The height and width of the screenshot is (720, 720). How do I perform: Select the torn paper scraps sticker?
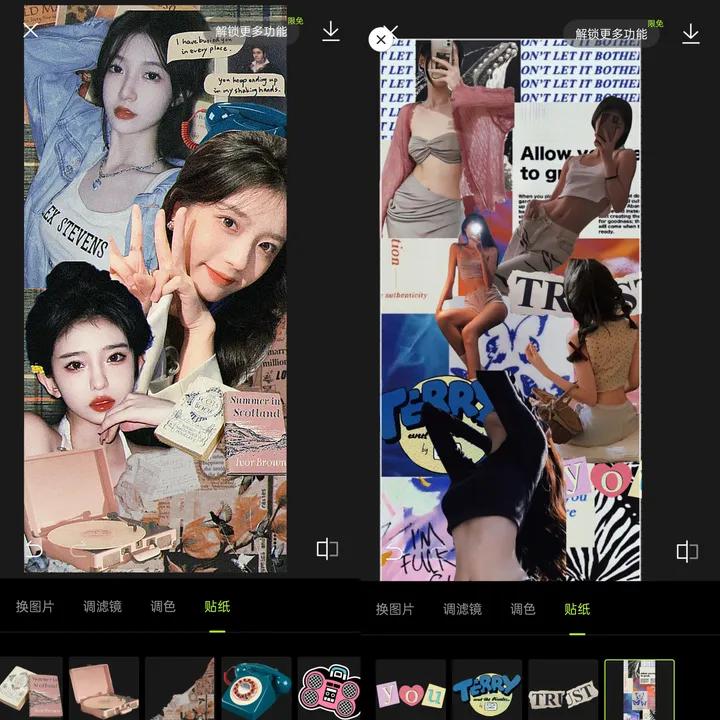click(x=180, y=688)
